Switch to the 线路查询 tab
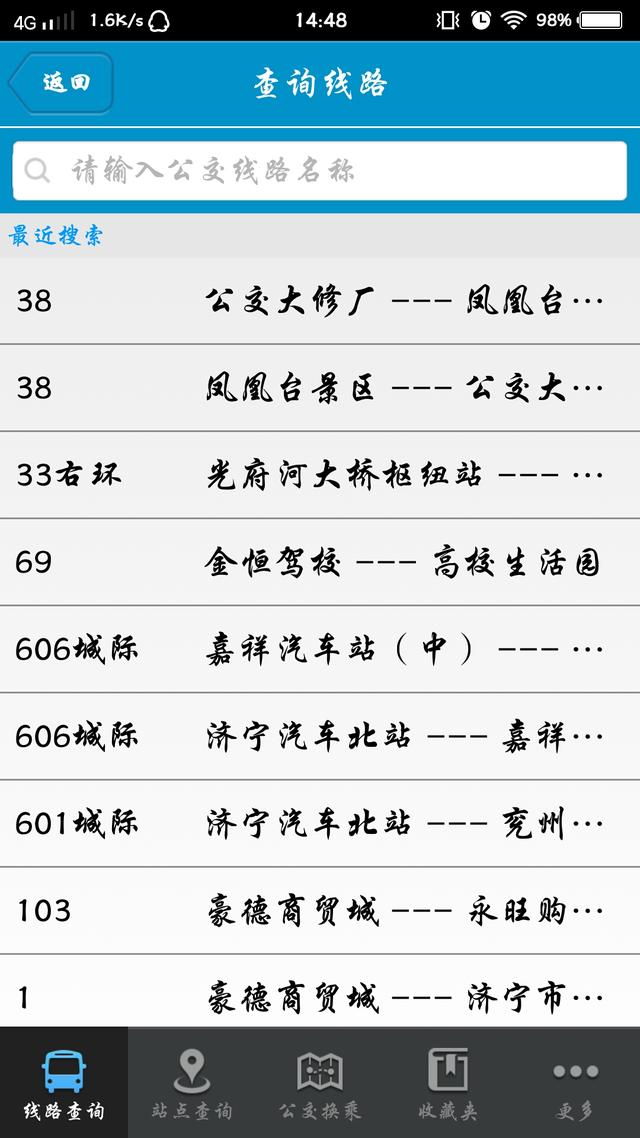Screen dimensions: 640x1138 (x=64, y=1083)
